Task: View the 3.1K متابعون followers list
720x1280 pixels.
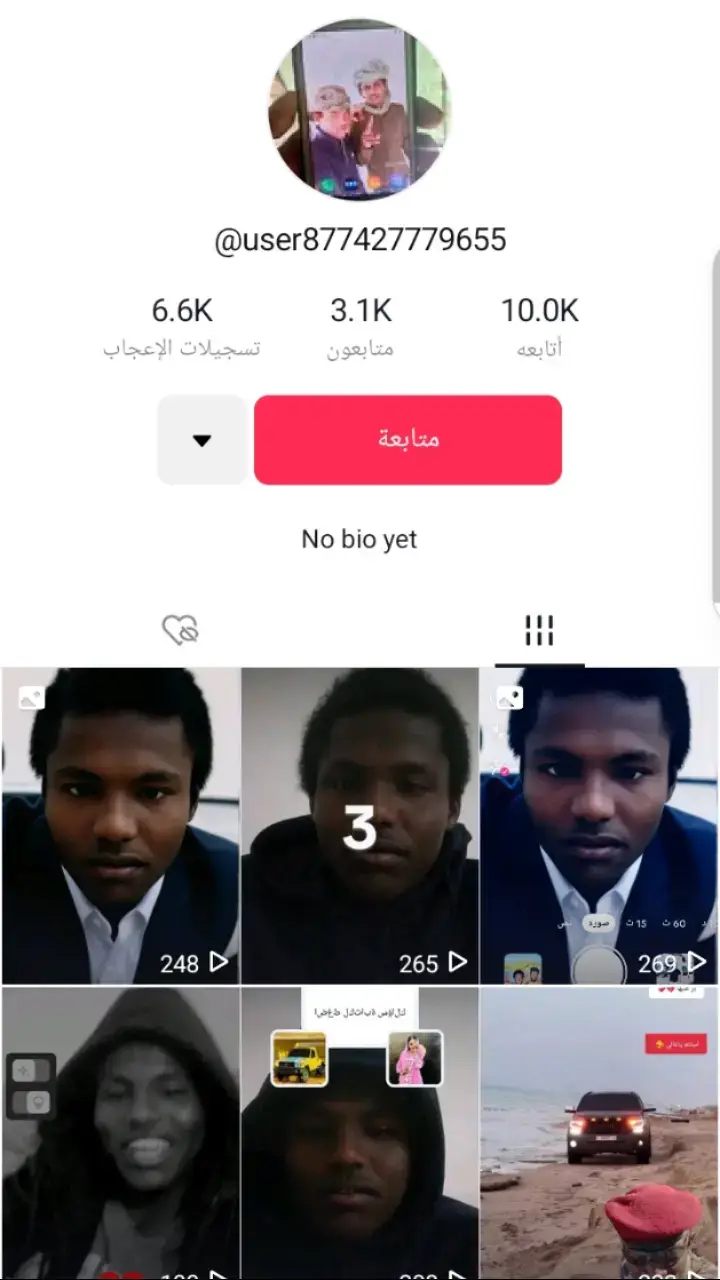Action: [360, 326]
